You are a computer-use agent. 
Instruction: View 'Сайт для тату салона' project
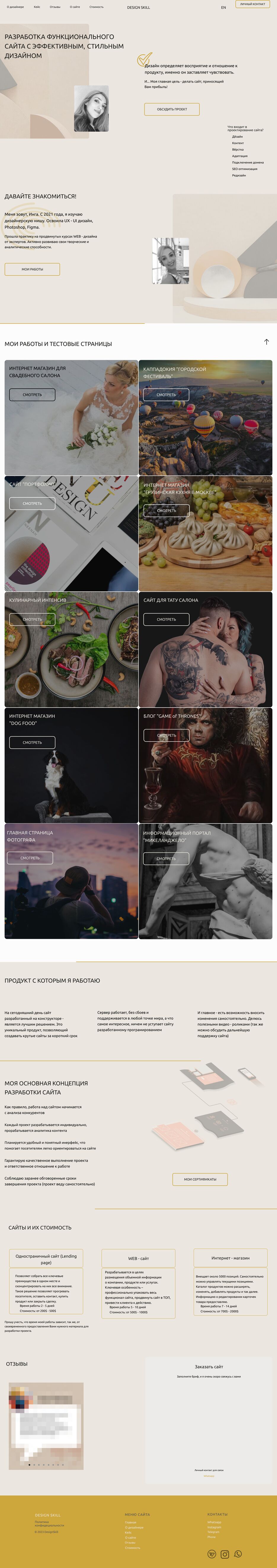166,620
